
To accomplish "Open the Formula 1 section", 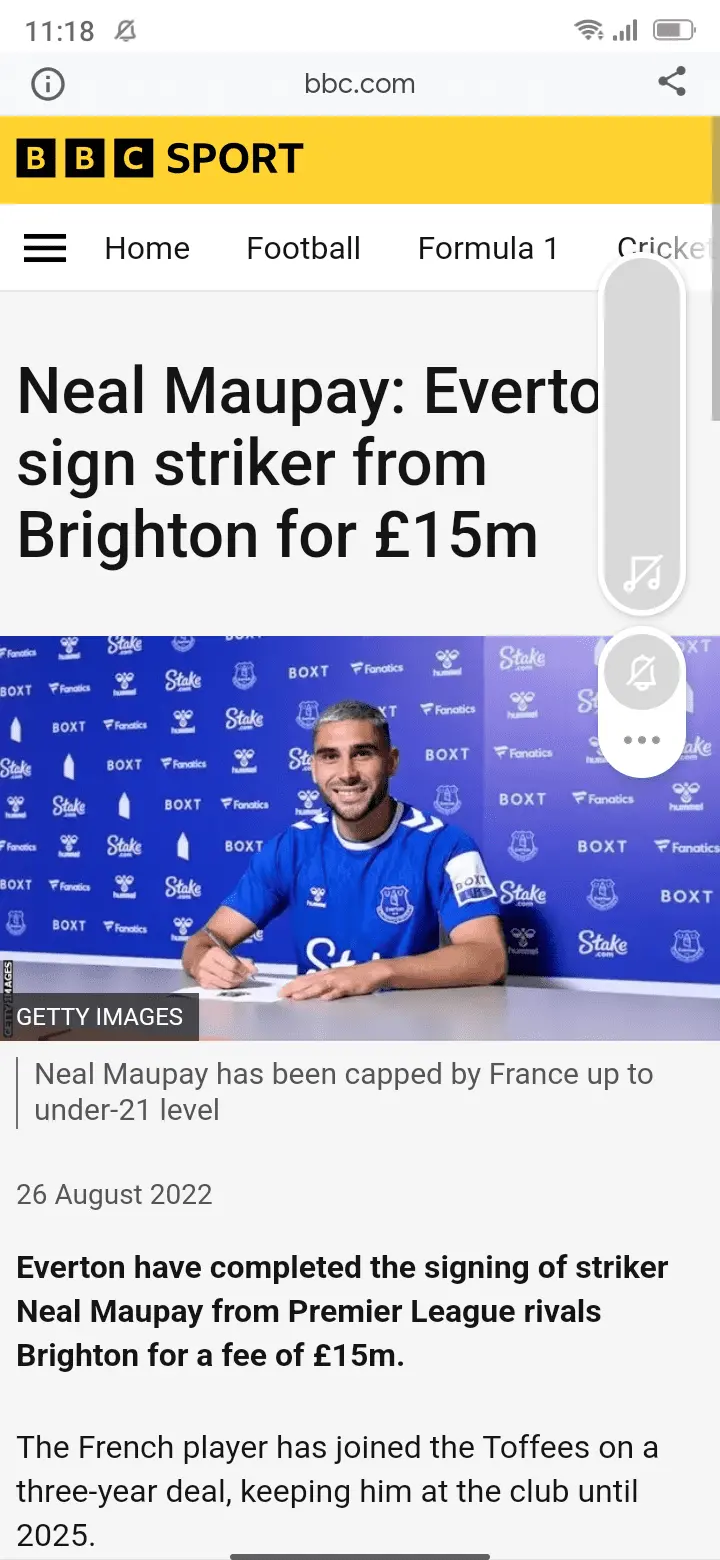I will [x=488, y=248].
